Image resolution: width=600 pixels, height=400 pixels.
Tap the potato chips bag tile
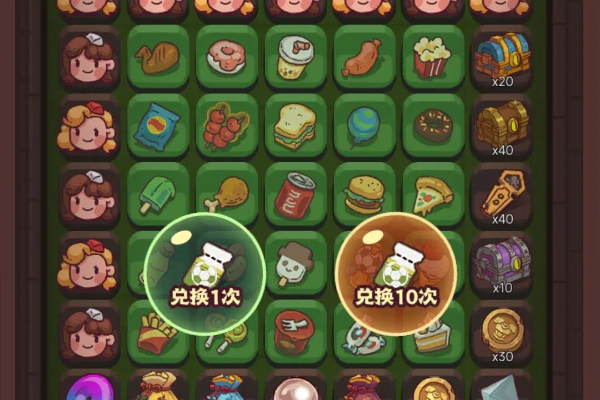[158, 126]
